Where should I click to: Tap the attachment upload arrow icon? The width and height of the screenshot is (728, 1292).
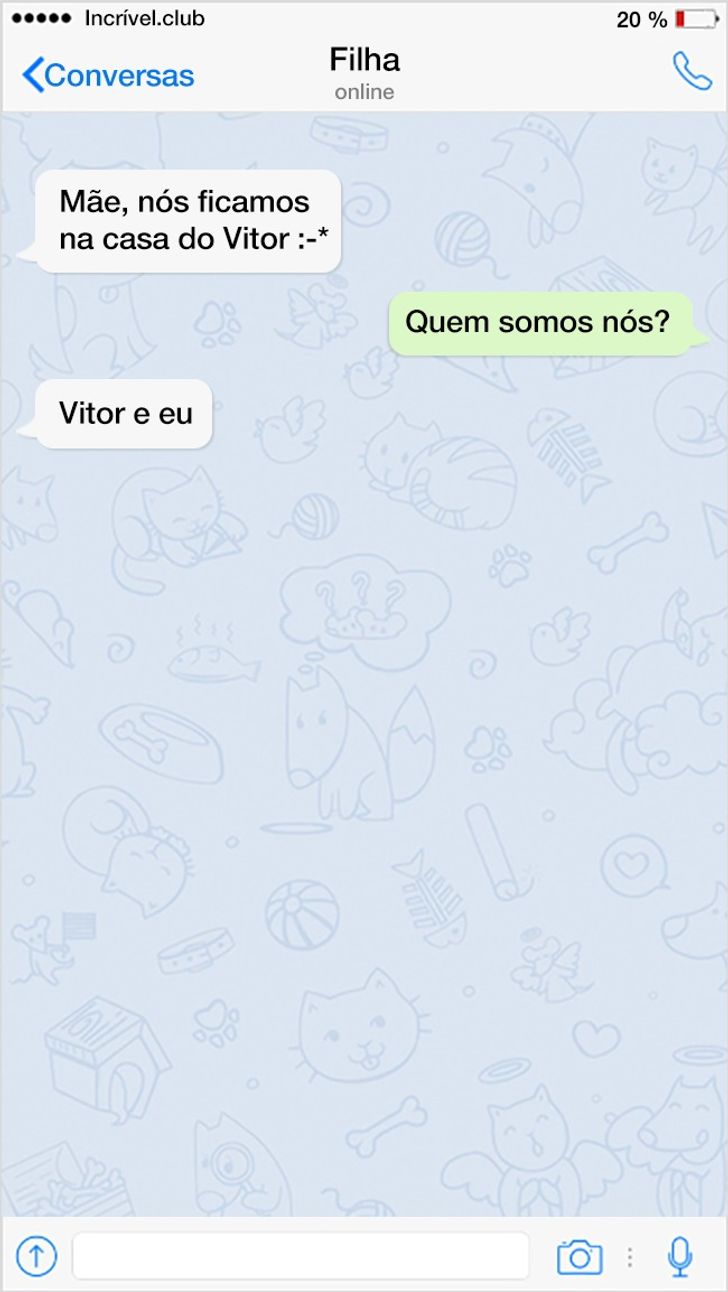click(x=36, y=1255)
